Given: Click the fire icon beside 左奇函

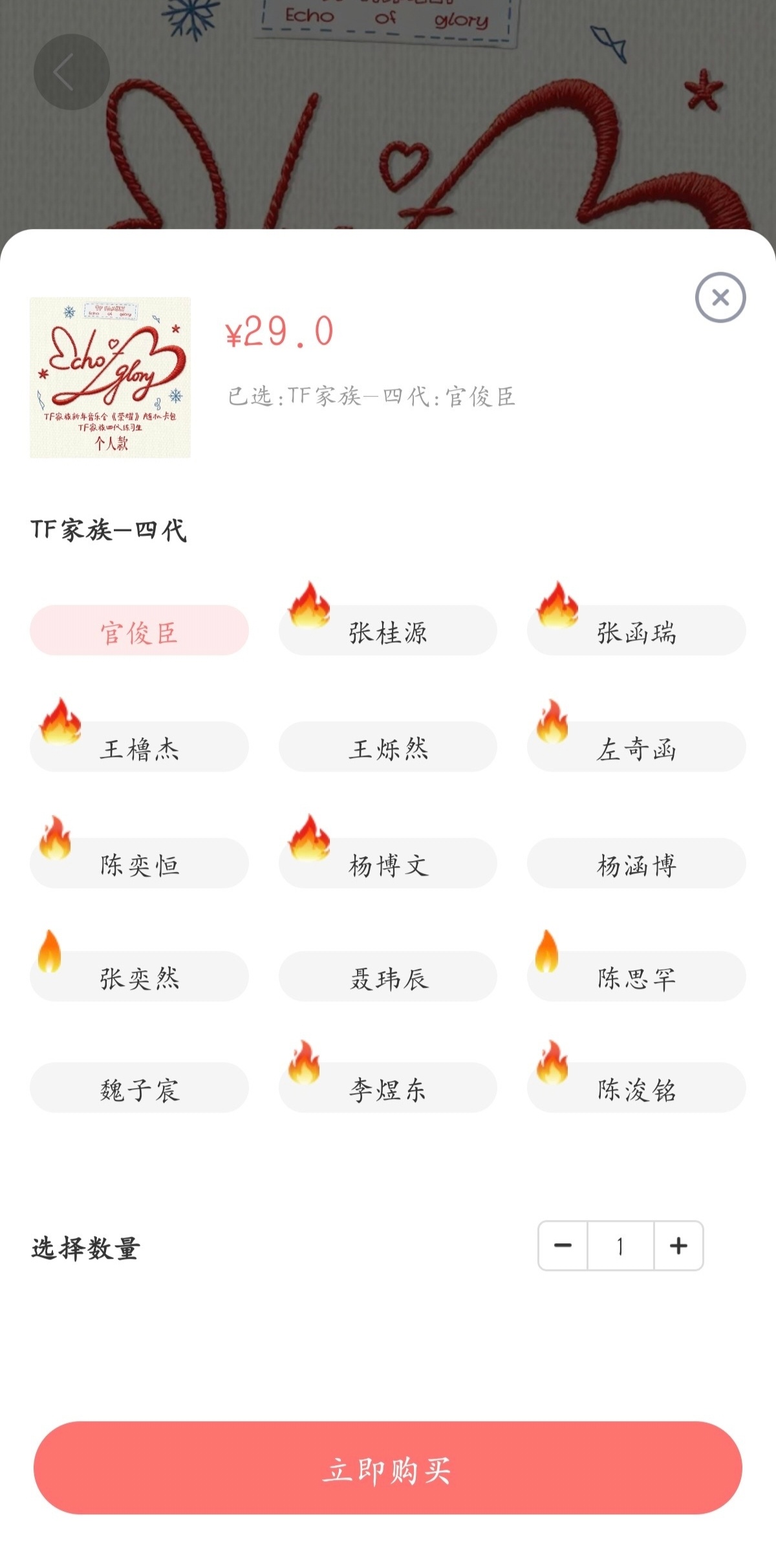Looking at the screenshot, I should pos(553,722).
